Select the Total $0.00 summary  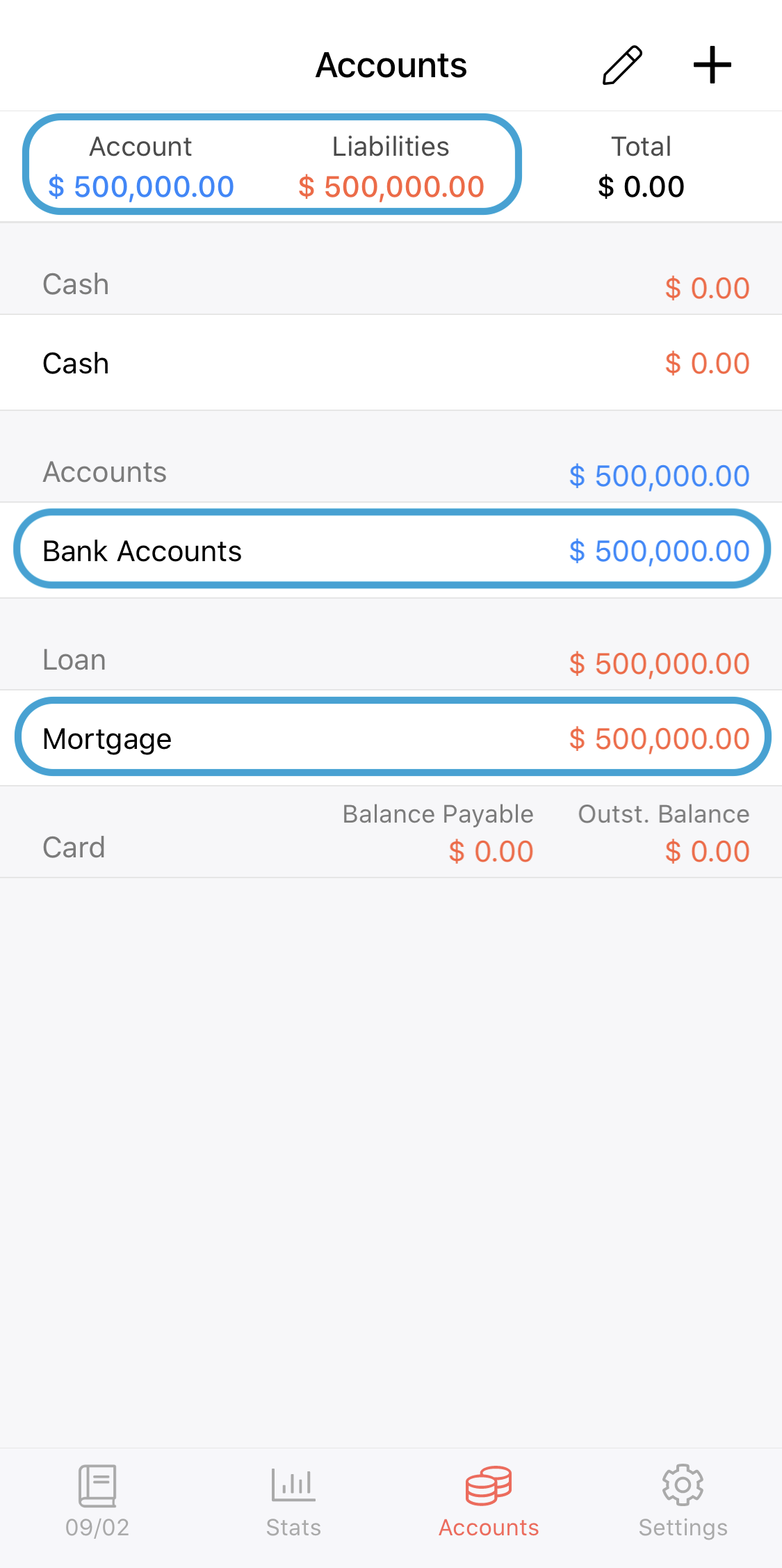click(641, 167)
